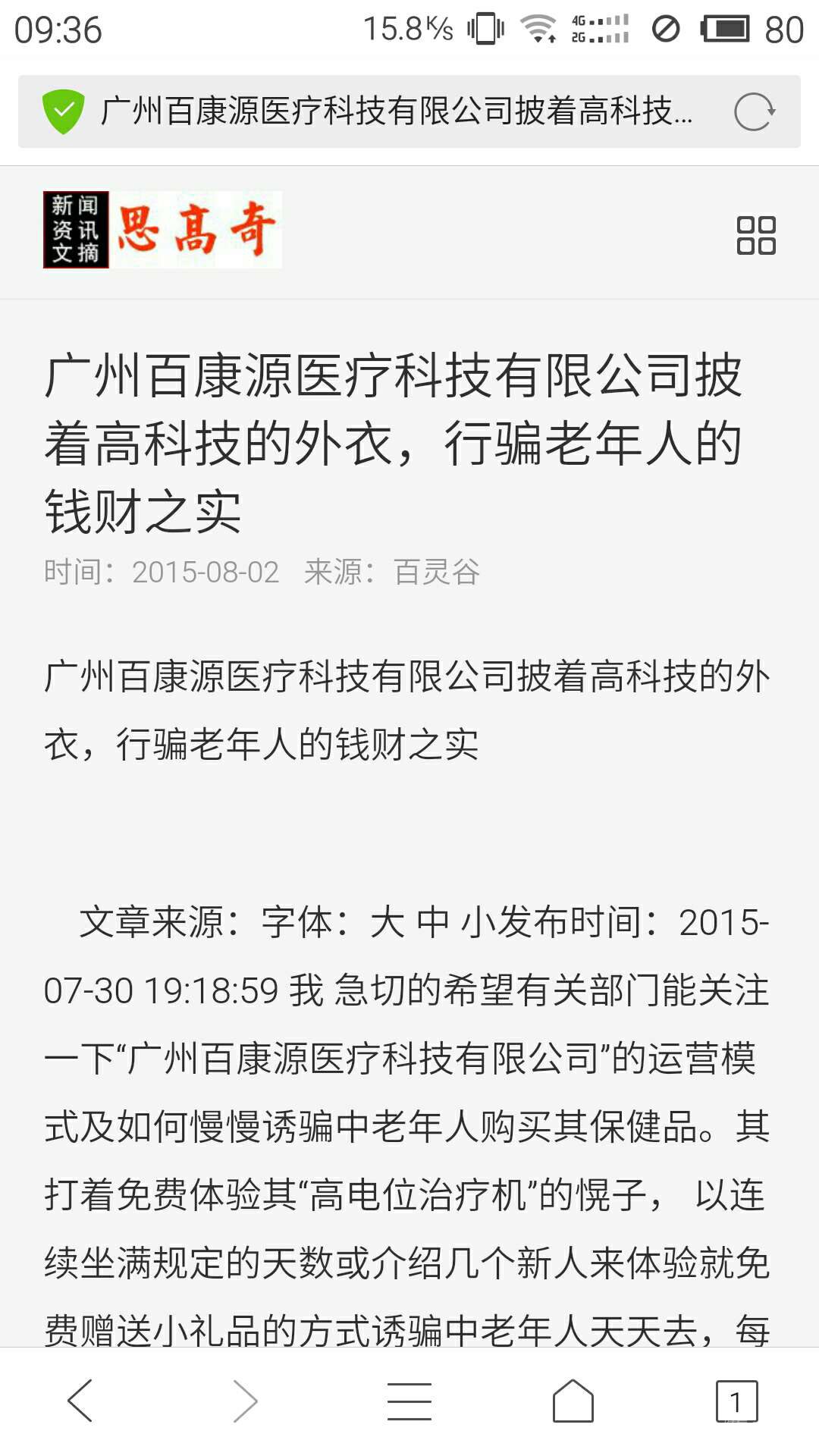
Task: Open the 思高奇 site logo link
Action: pyautogui.click(x=162, y=230)
